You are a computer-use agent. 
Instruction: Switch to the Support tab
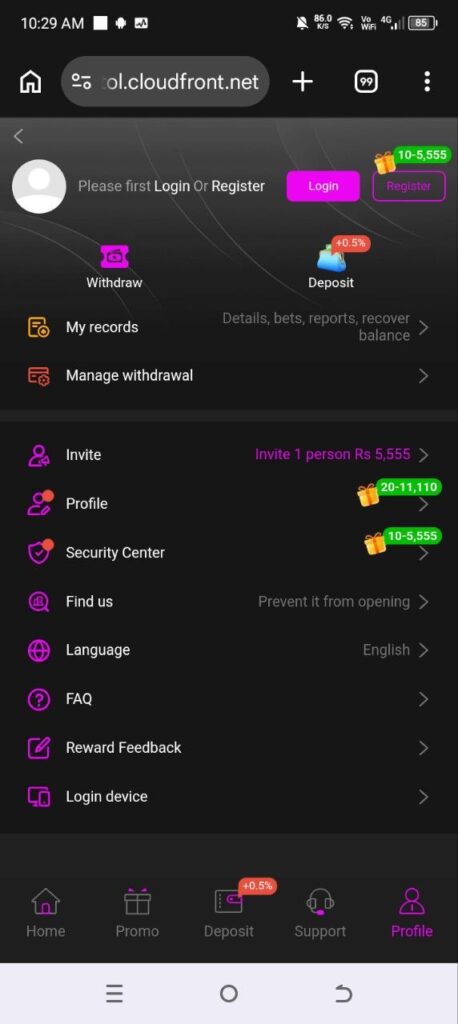320,913
